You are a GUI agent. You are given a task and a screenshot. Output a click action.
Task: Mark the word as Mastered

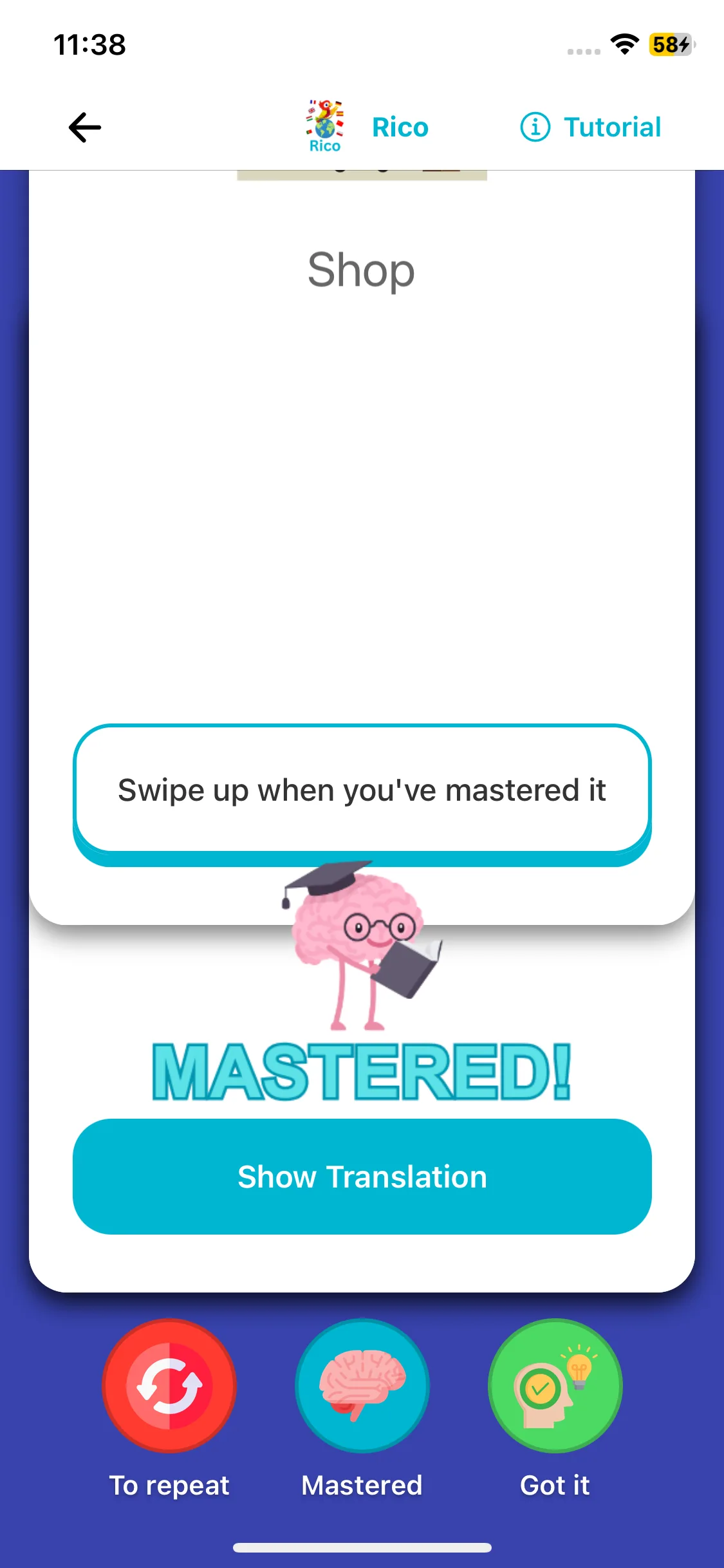click(362, 1385)
